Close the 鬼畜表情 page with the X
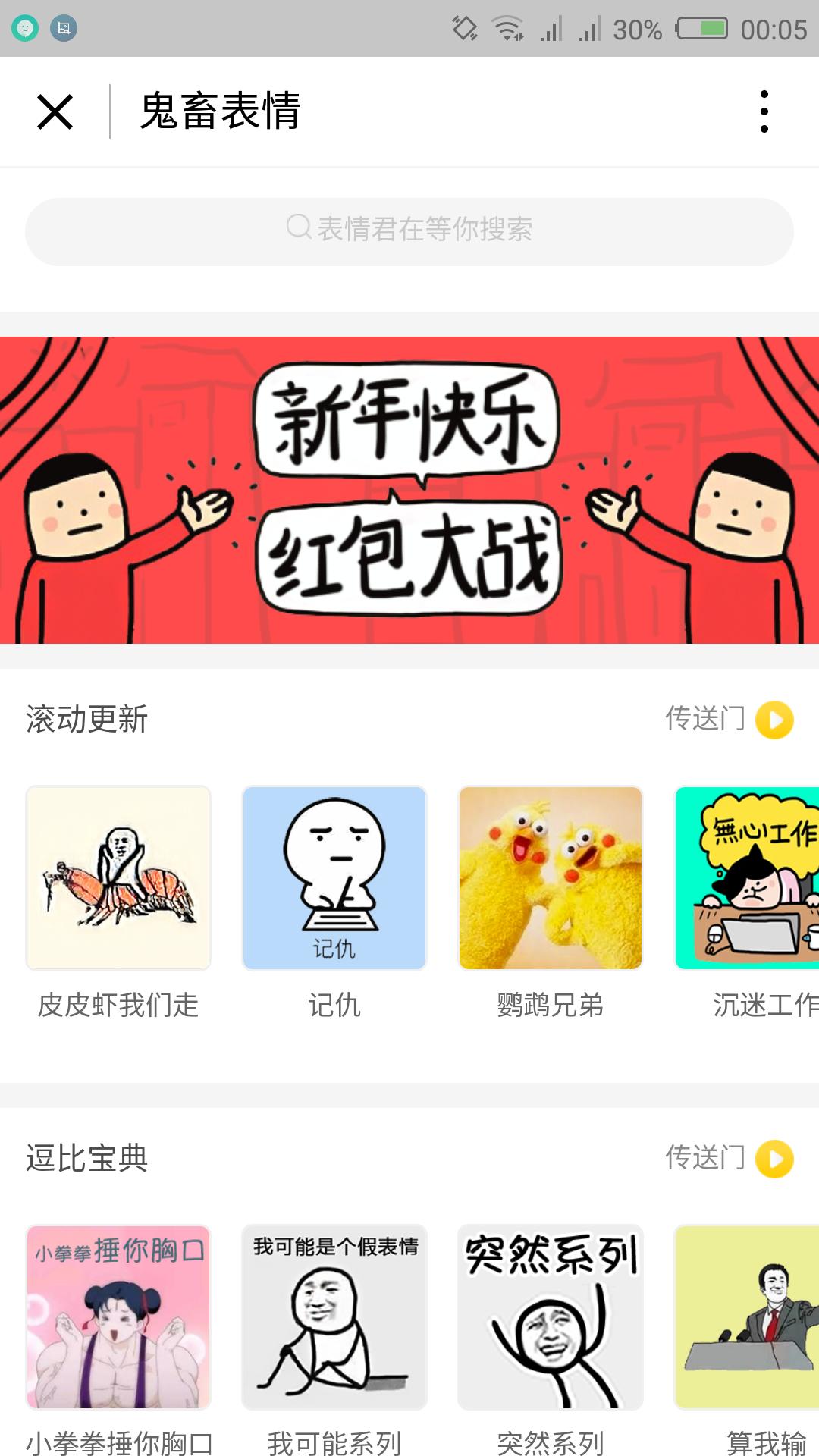The image size is (819, 1456). [55, 111]
